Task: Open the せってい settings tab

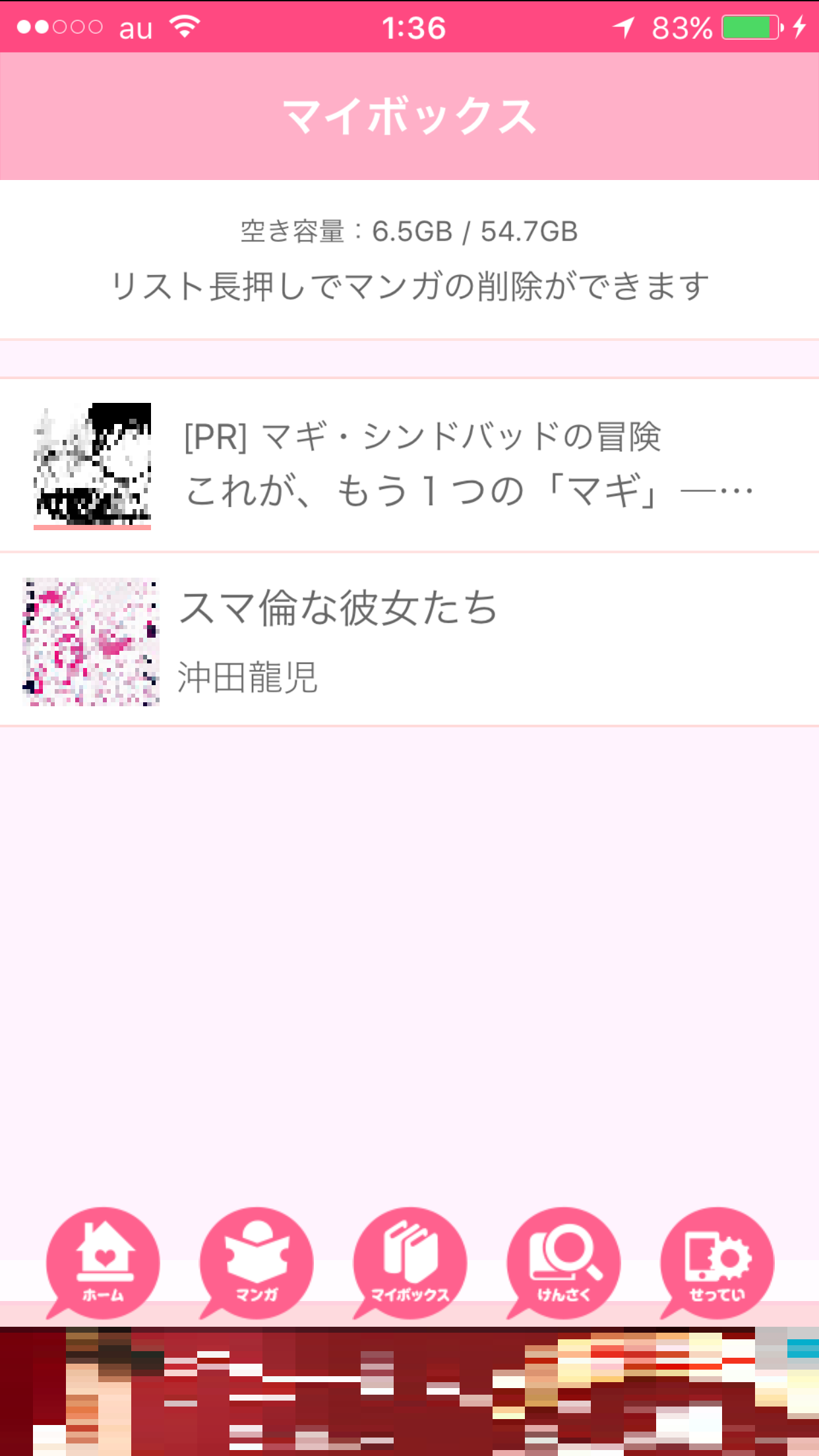Action: tap(717, 1262)
